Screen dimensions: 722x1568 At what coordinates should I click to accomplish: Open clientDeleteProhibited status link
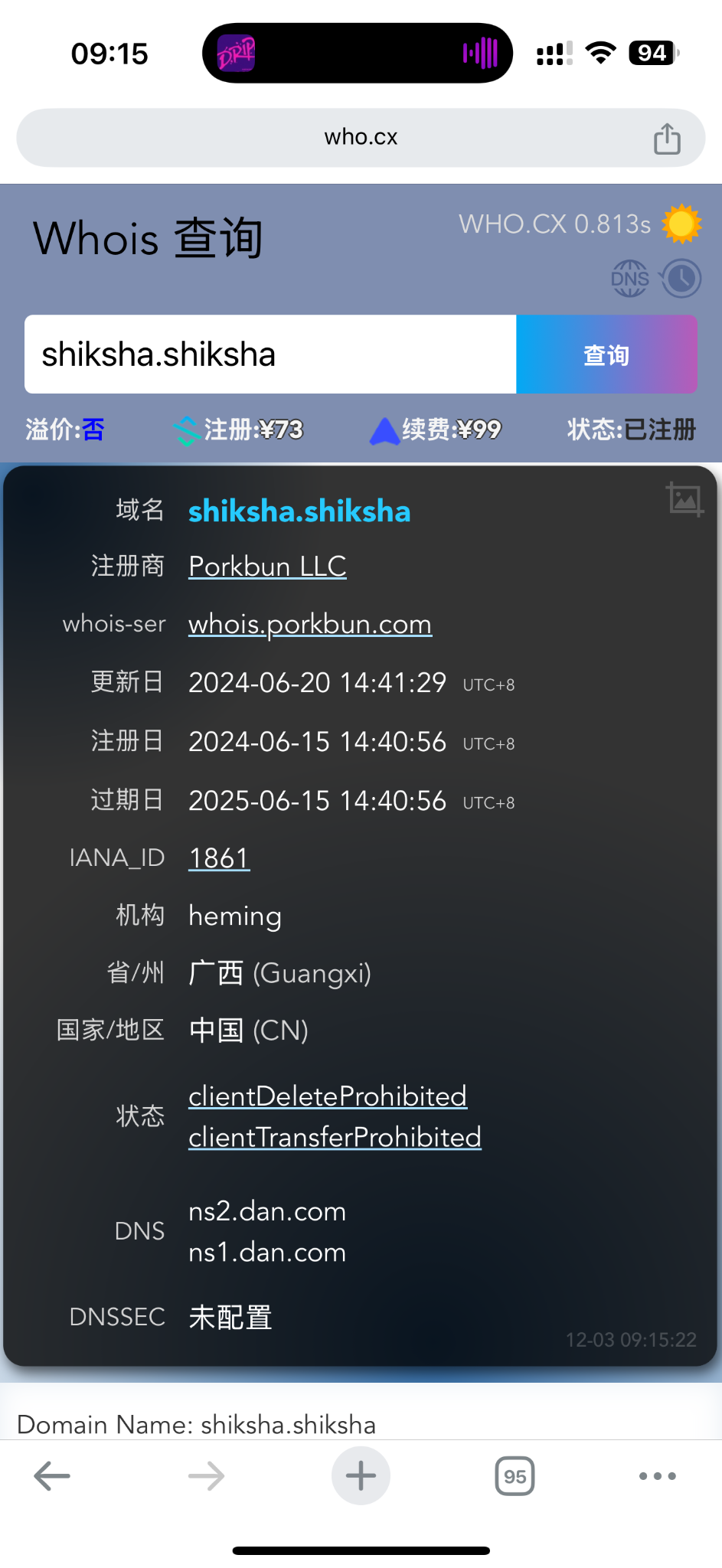pos(327,1096)
